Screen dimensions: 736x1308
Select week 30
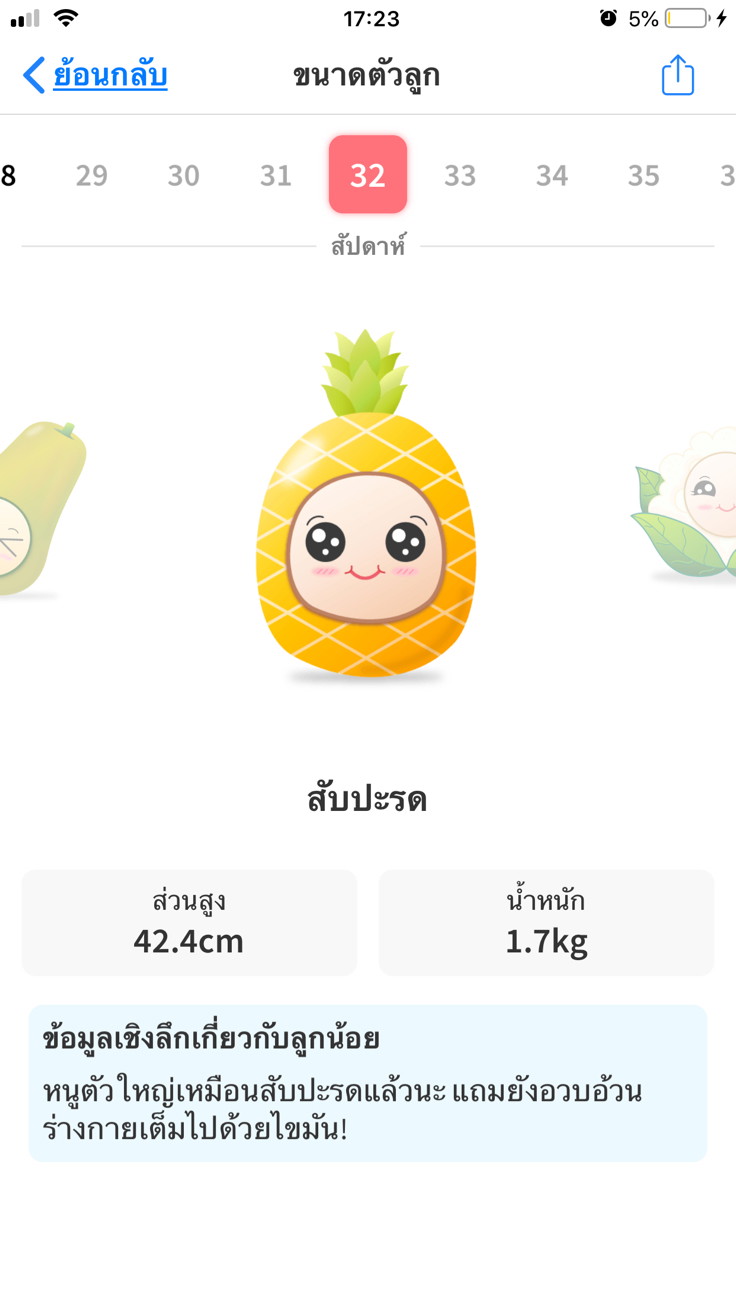click(184, 176)
